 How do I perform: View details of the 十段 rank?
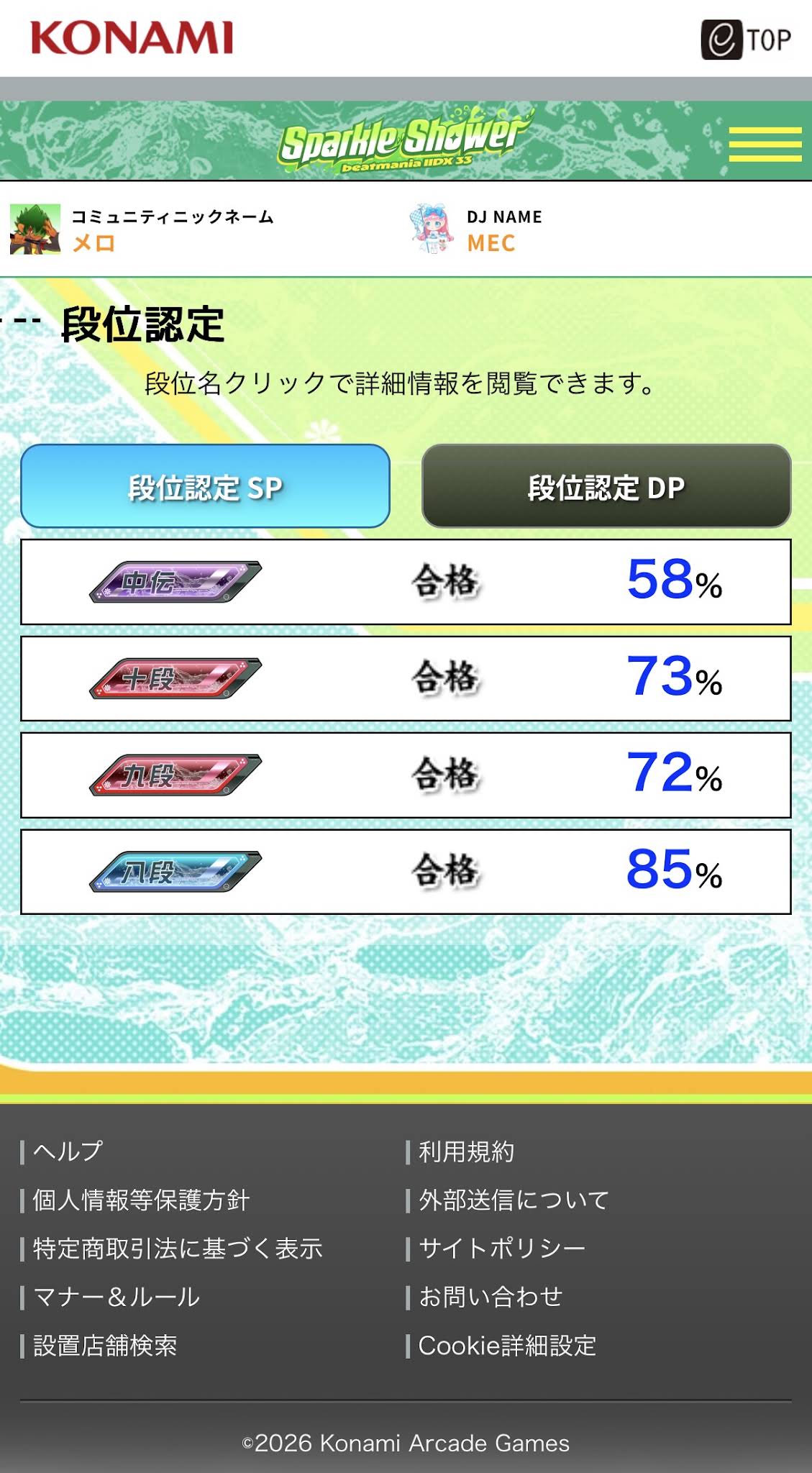(x=175, y=678)
